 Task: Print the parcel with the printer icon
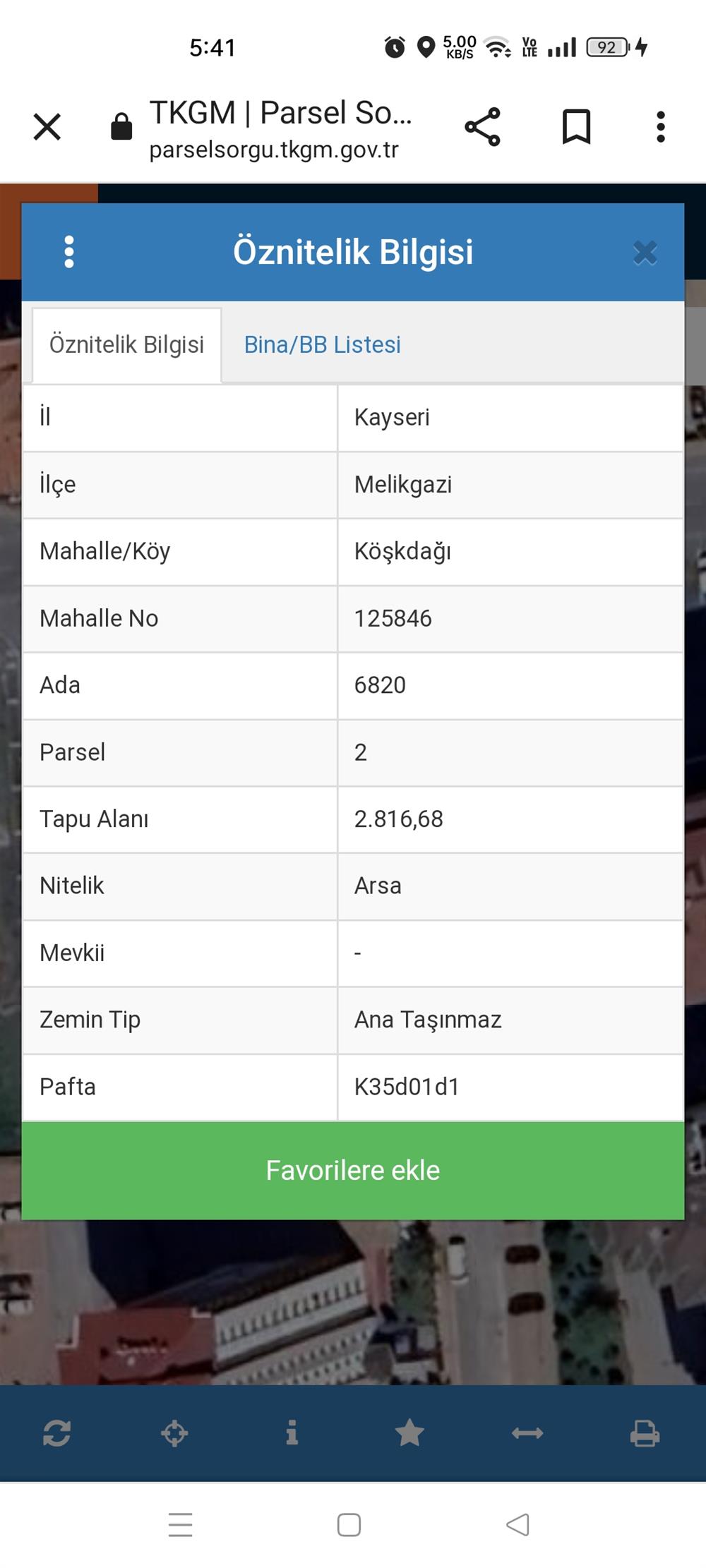pos(645,1433)
